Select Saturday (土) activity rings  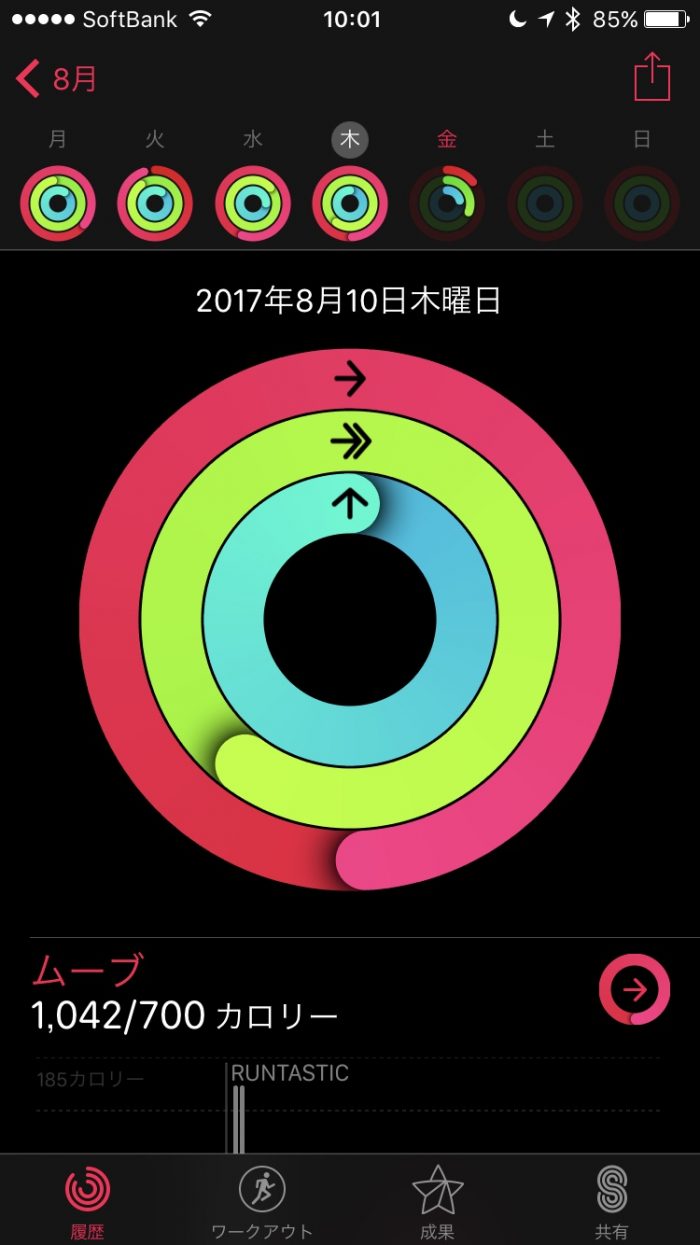(x=545, y=203)
